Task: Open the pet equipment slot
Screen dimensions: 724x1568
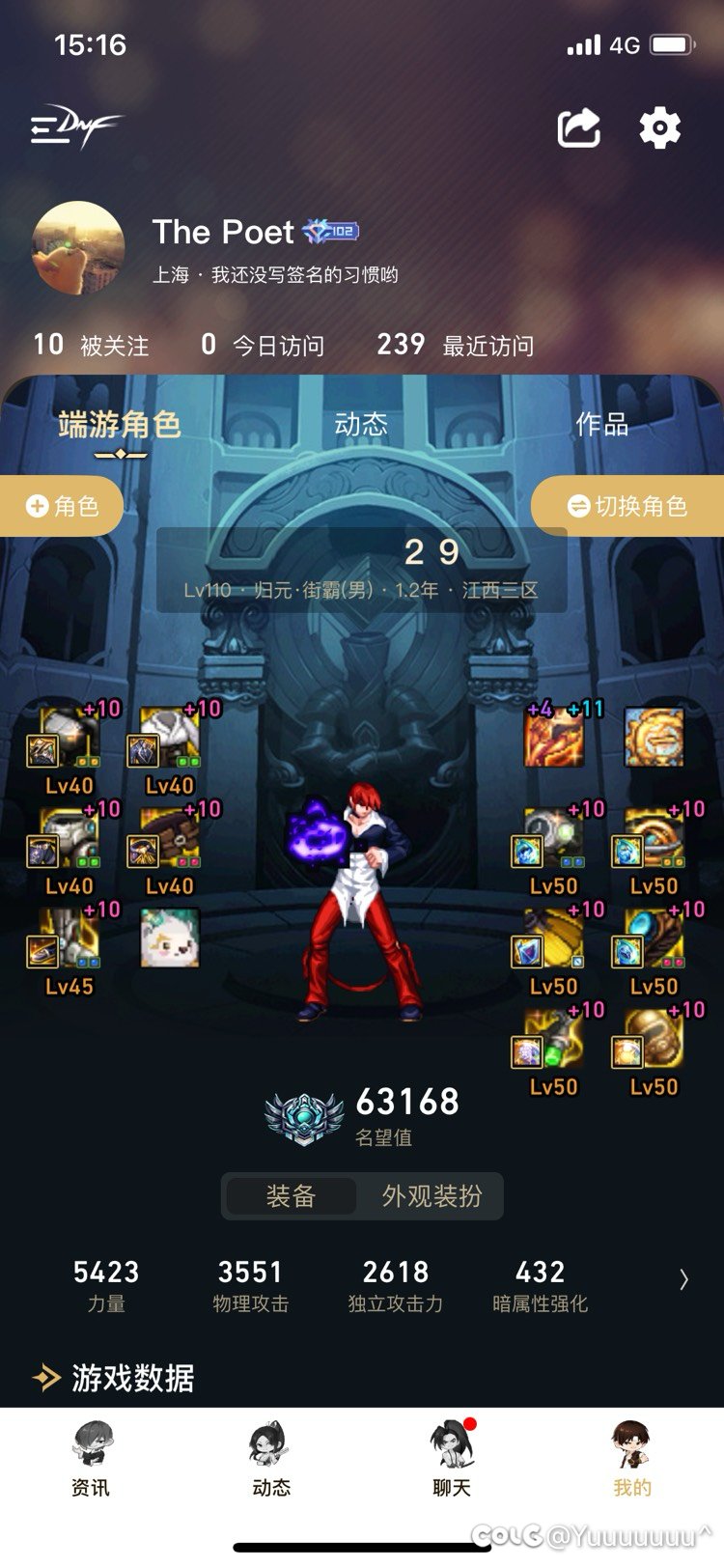Action: [170, 937]
